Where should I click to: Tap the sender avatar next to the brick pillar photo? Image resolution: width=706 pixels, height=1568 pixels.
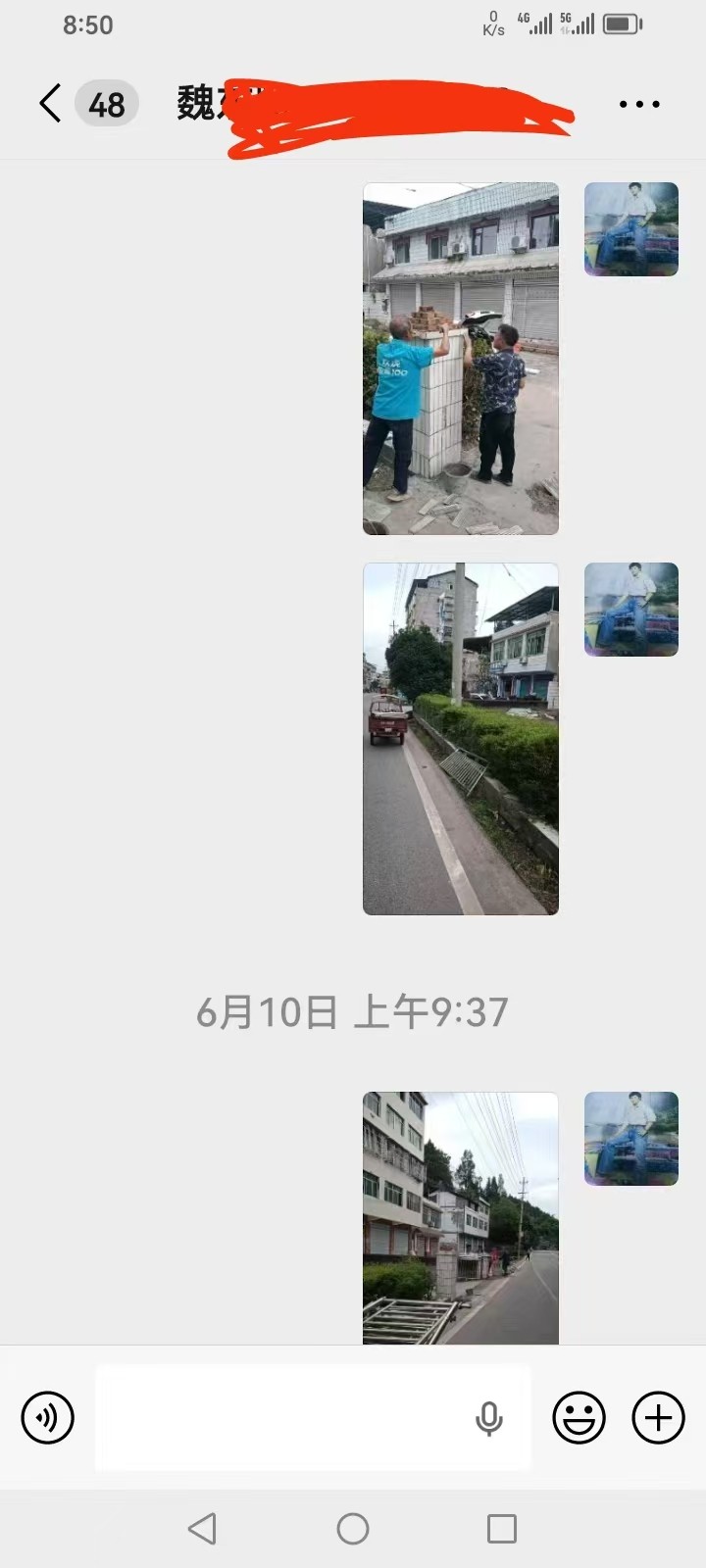pyautogui.click(x=631, y=229)
